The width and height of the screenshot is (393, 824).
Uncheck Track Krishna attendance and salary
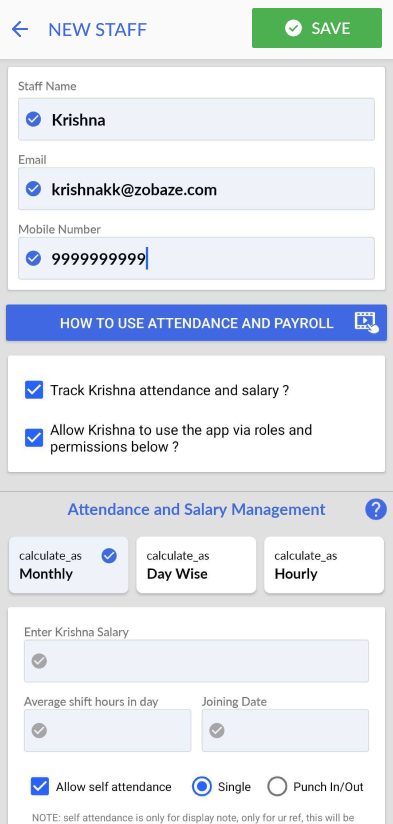34,390
